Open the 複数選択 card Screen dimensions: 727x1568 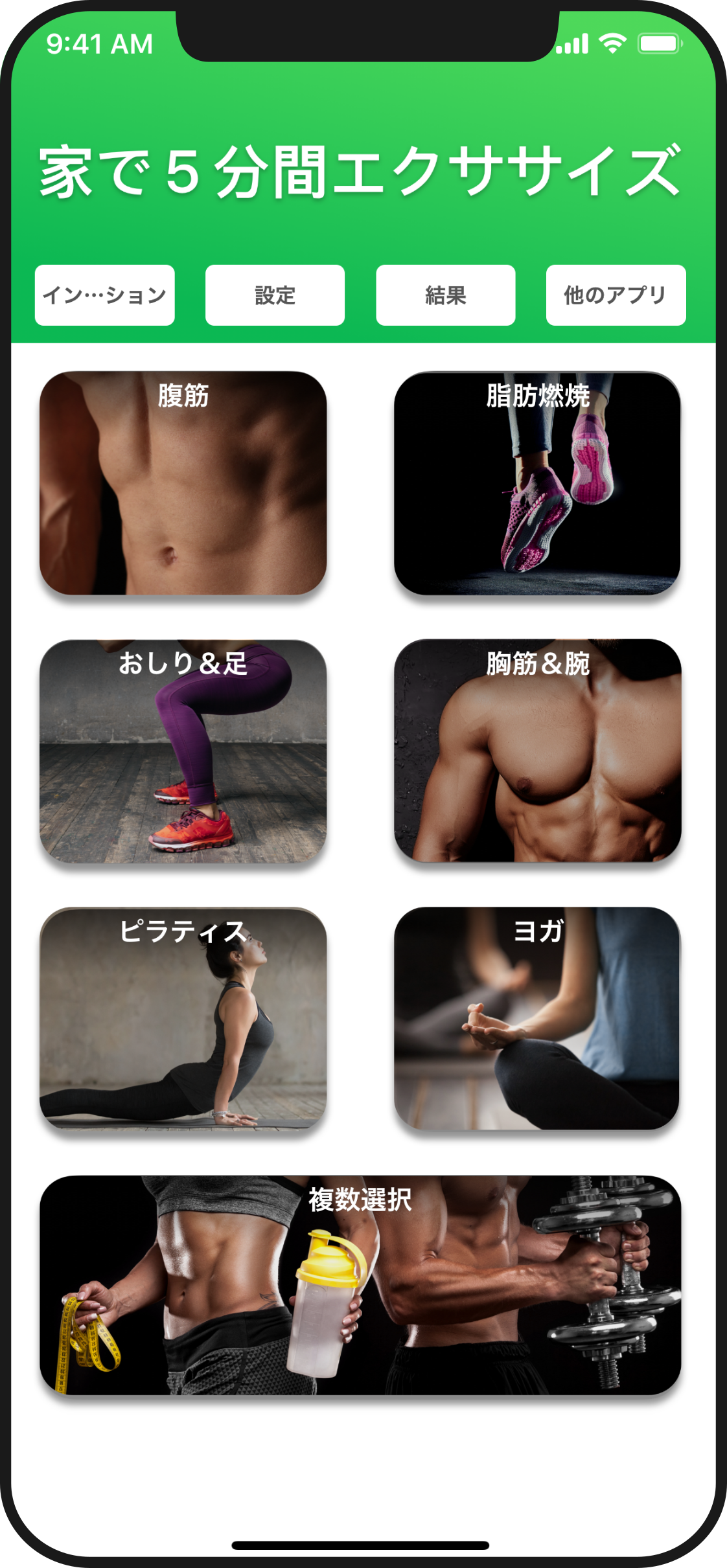click(360, 1285)
